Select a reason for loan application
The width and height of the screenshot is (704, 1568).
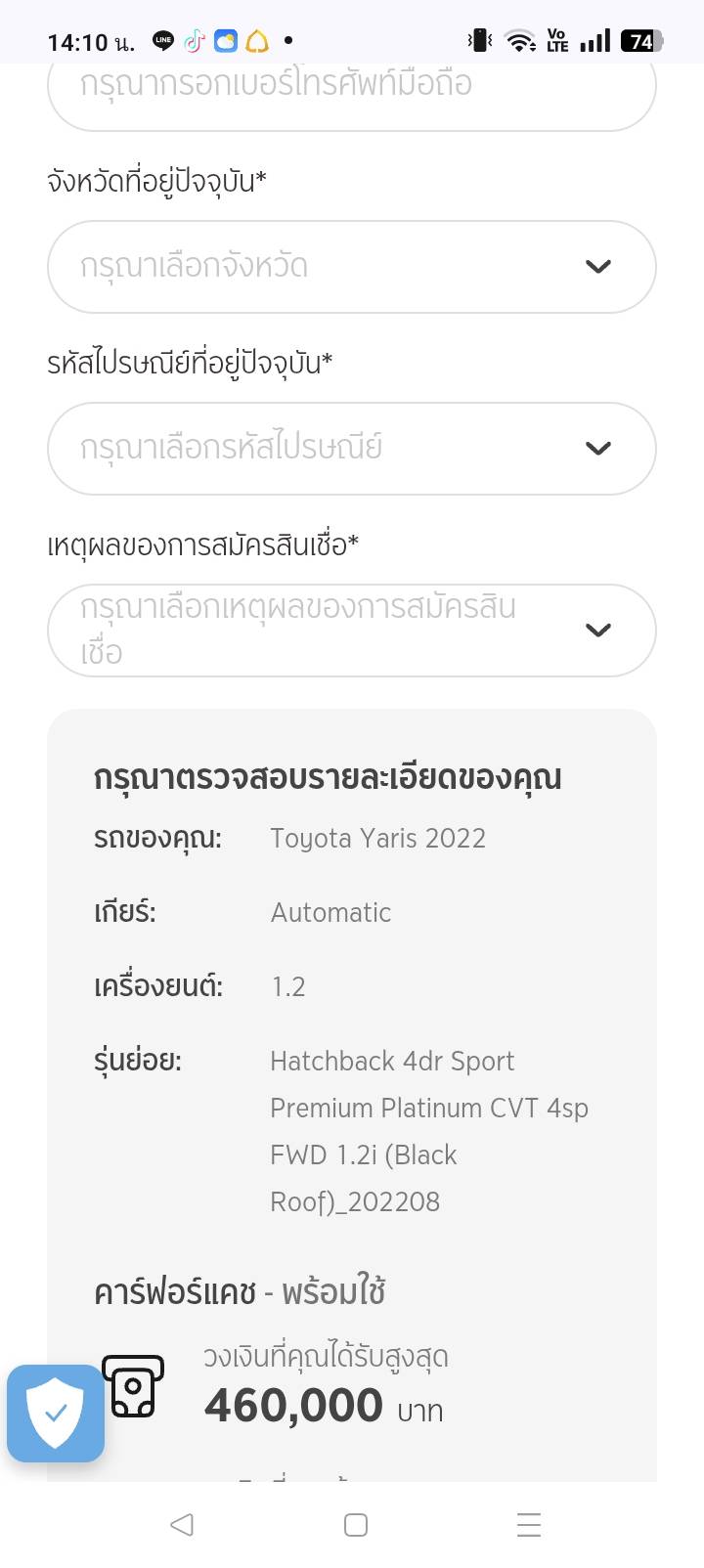351,631
